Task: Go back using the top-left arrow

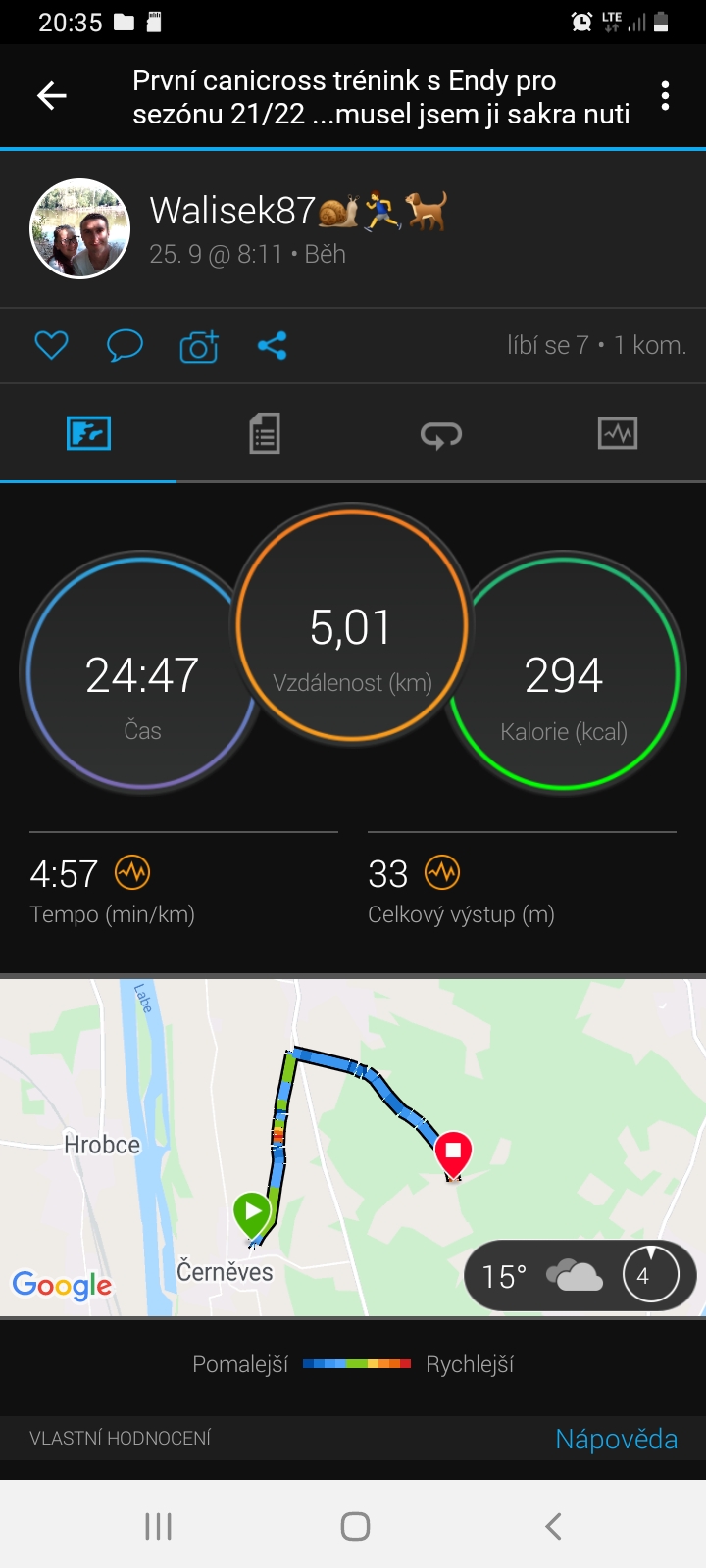Action: [x=52, y=96]
